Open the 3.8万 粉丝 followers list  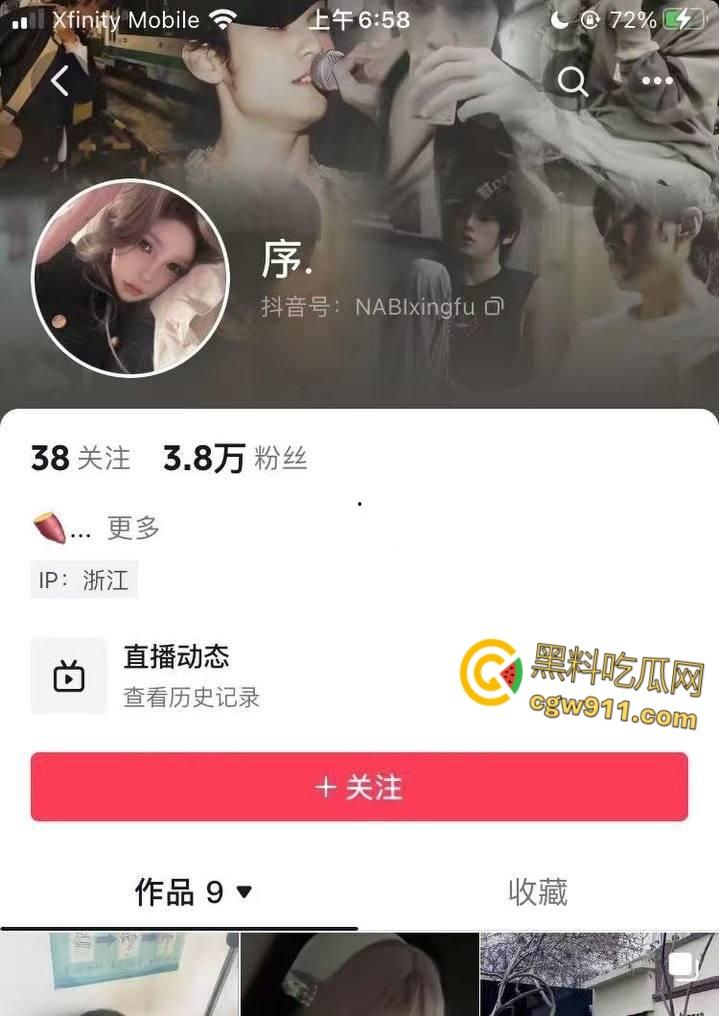tap(235, 459)
